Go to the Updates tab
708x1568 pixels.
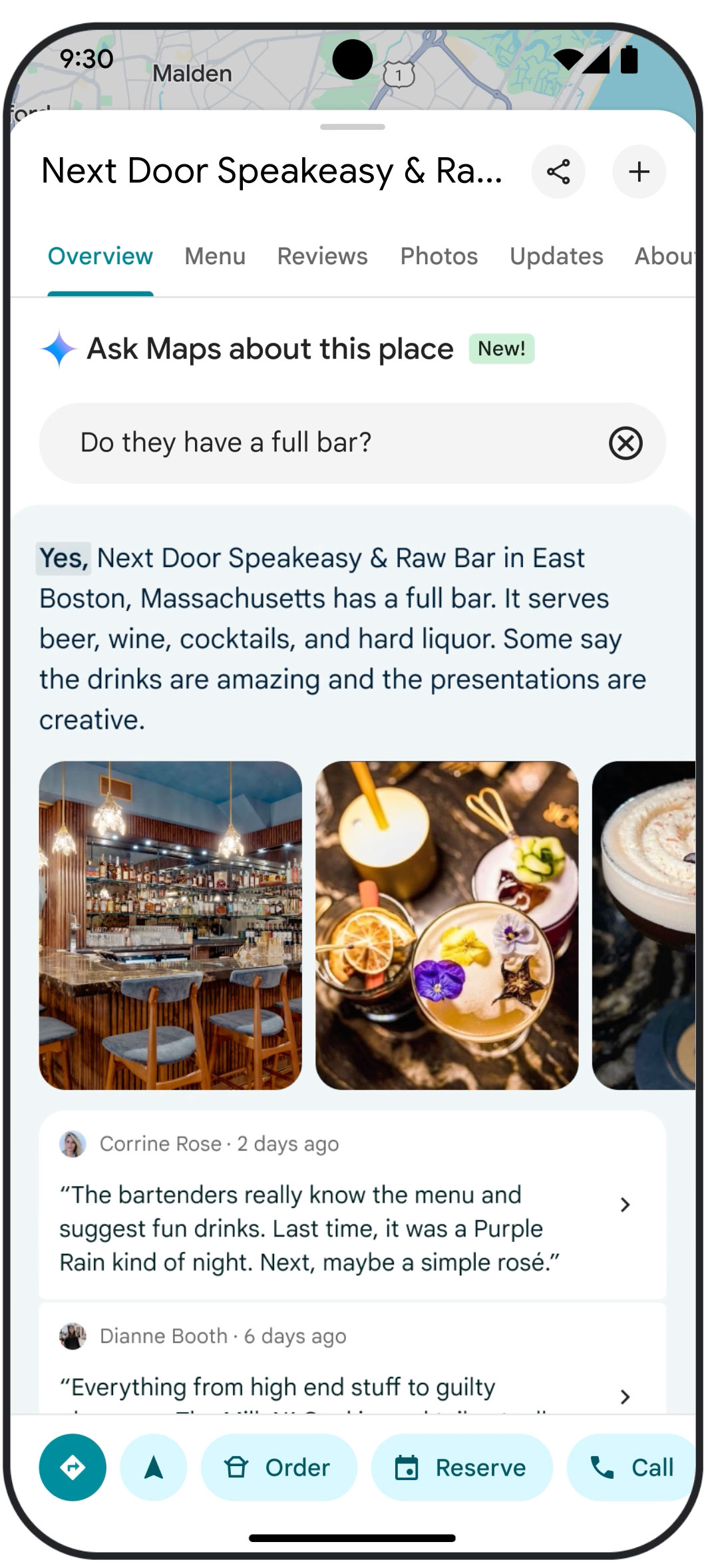tap(556, 256)
